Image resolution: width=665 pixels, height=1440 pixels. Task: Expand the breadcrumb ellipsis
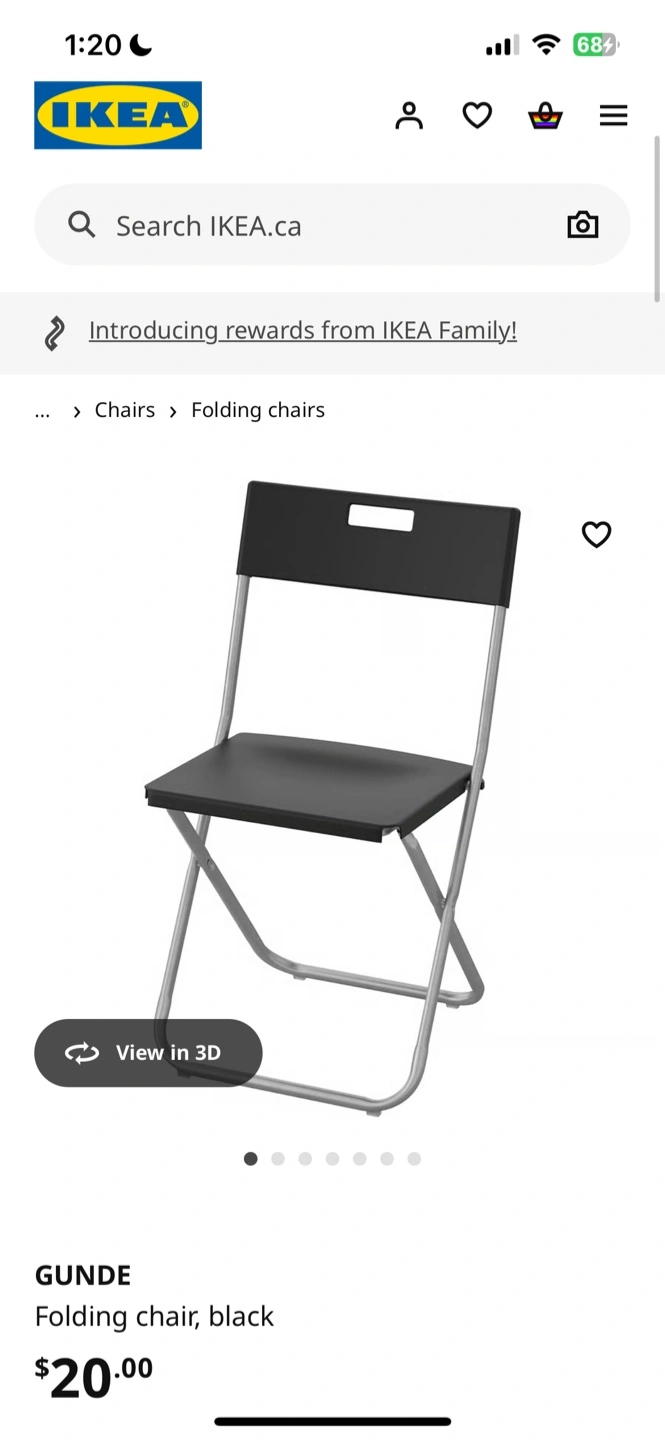point(42,411)
